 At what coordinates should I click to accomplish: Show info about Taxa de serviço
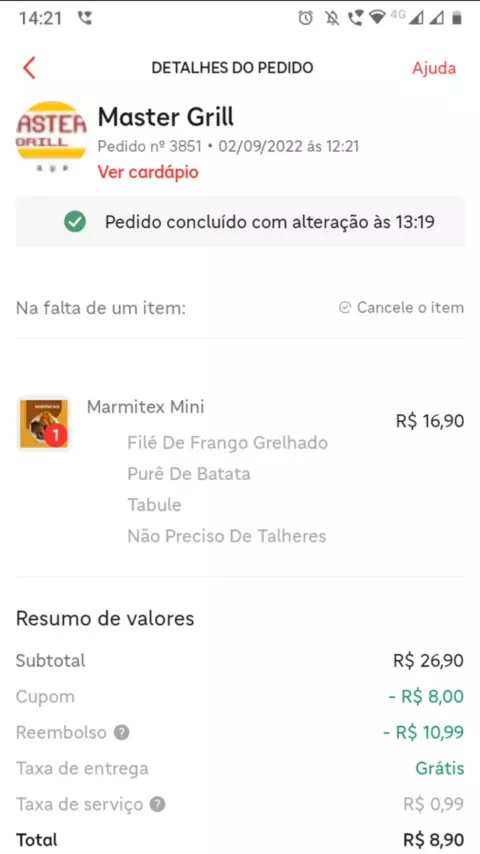click(157, 804)
